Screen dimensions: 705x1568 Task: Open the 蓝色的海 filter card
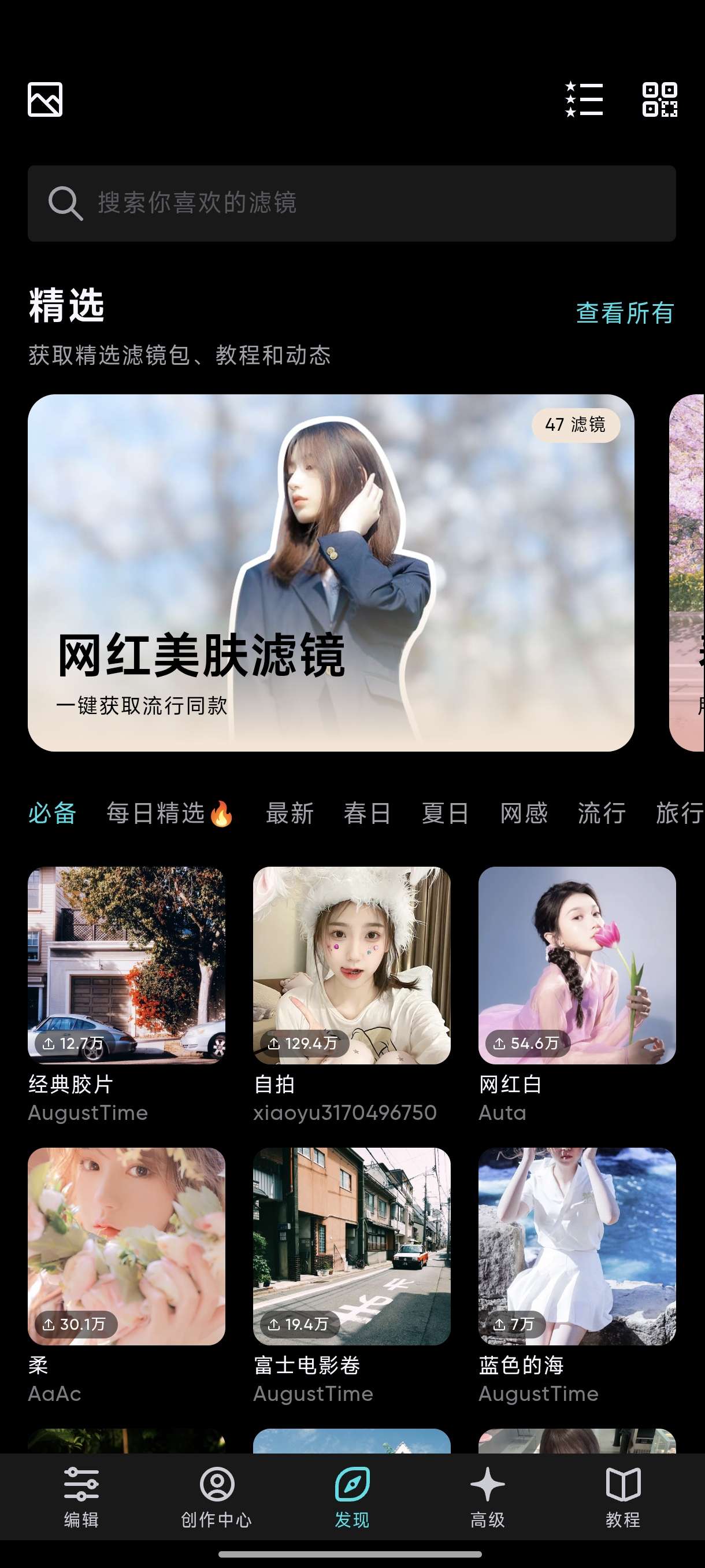[x=577, y=1246]
